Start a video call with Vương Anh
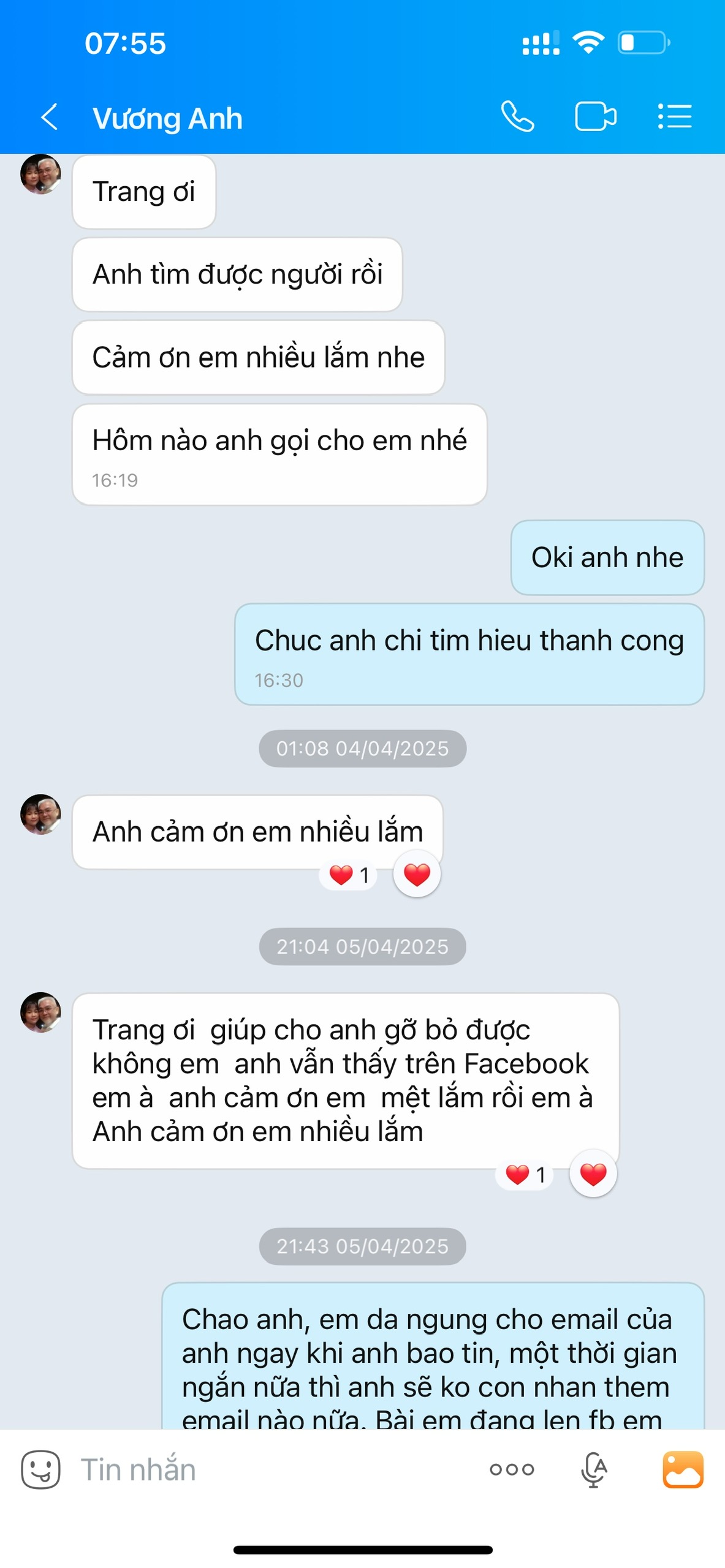The width and height of the screenshot is (725, 1568). coord(595,117)
